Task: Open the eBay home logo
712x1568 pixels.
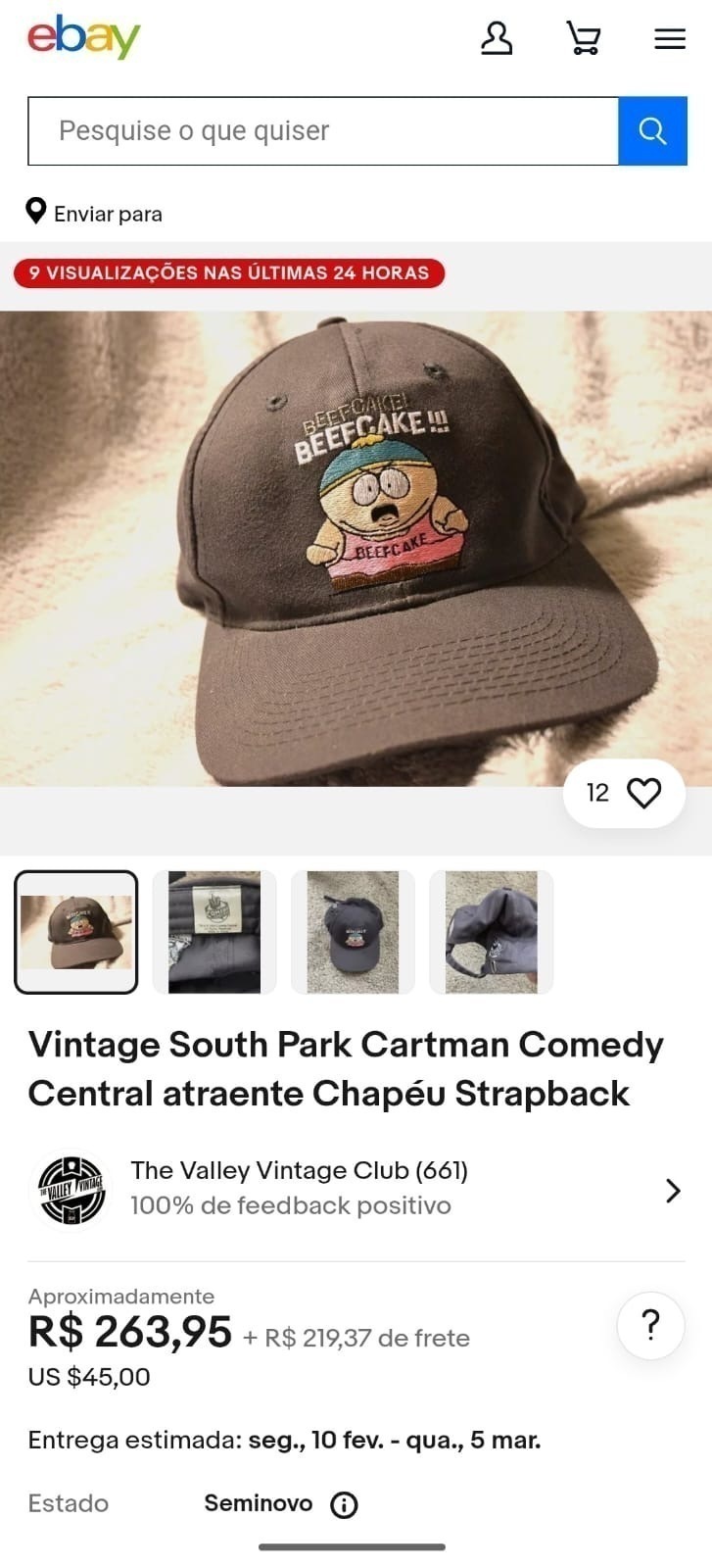Action: (x=83, y=37)
